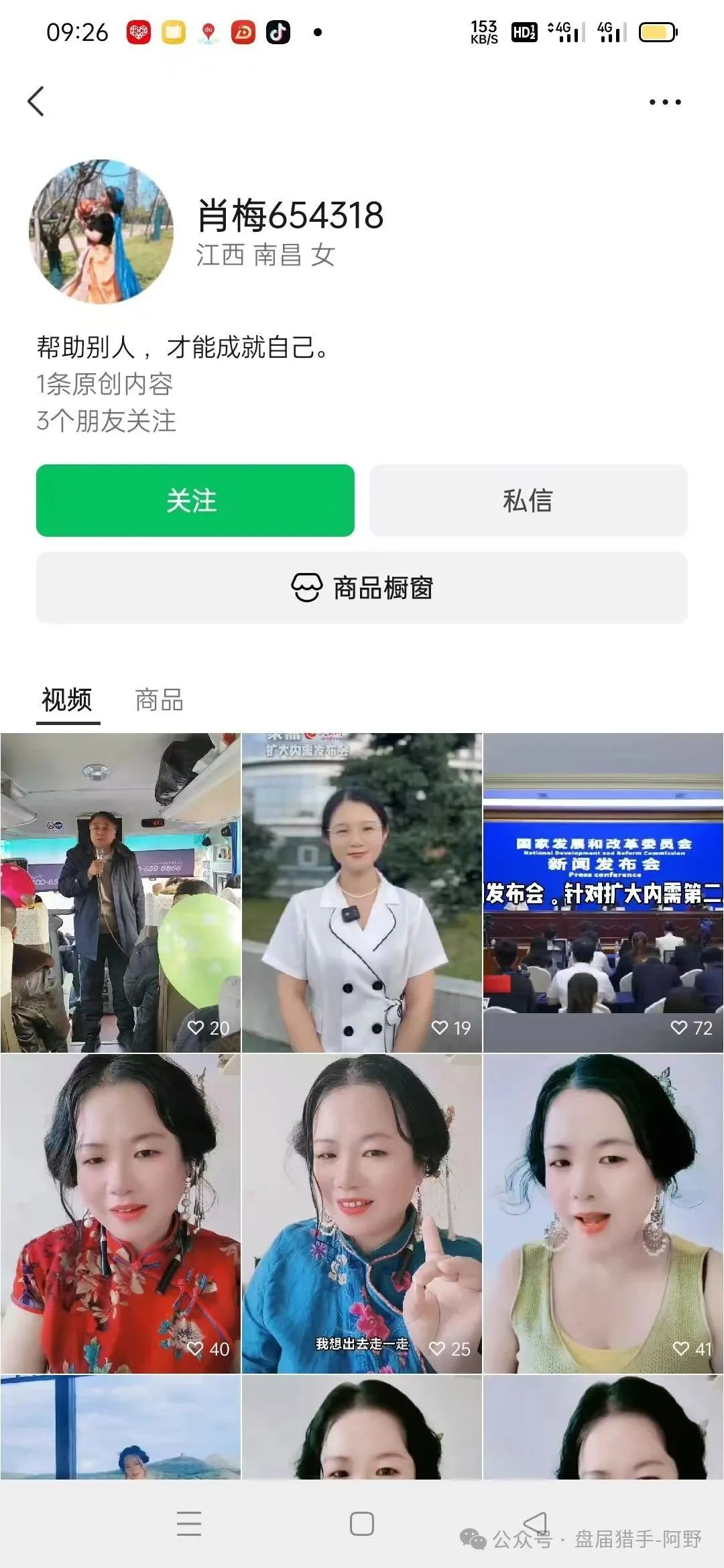The image size is (724, 1568).
Task: Go back using the top-left arrow
Action: point(36,102)
